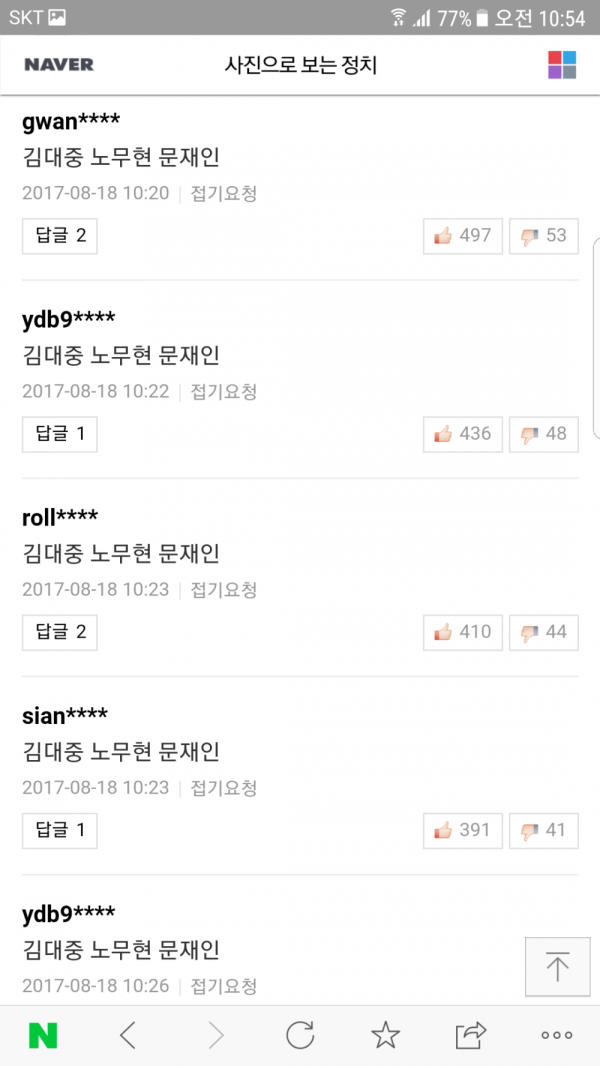Open 답글 1 on ydb9****'s 10:22 comment
The height and width of the screenshot is (1066, 600).
[x=60, y=434]
